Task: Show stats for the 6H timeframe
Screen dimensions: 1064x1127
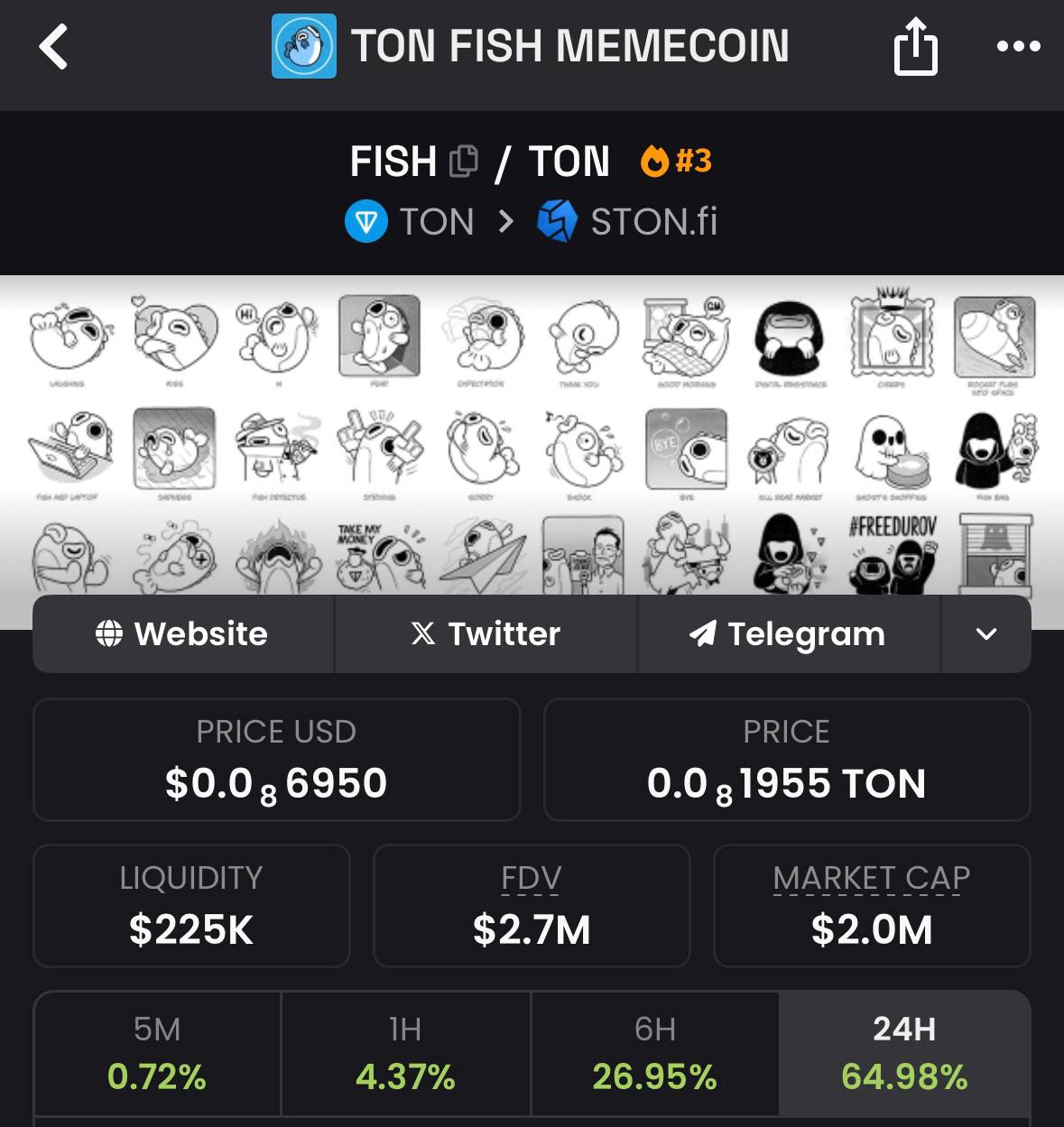Action: coord(654,1053)
